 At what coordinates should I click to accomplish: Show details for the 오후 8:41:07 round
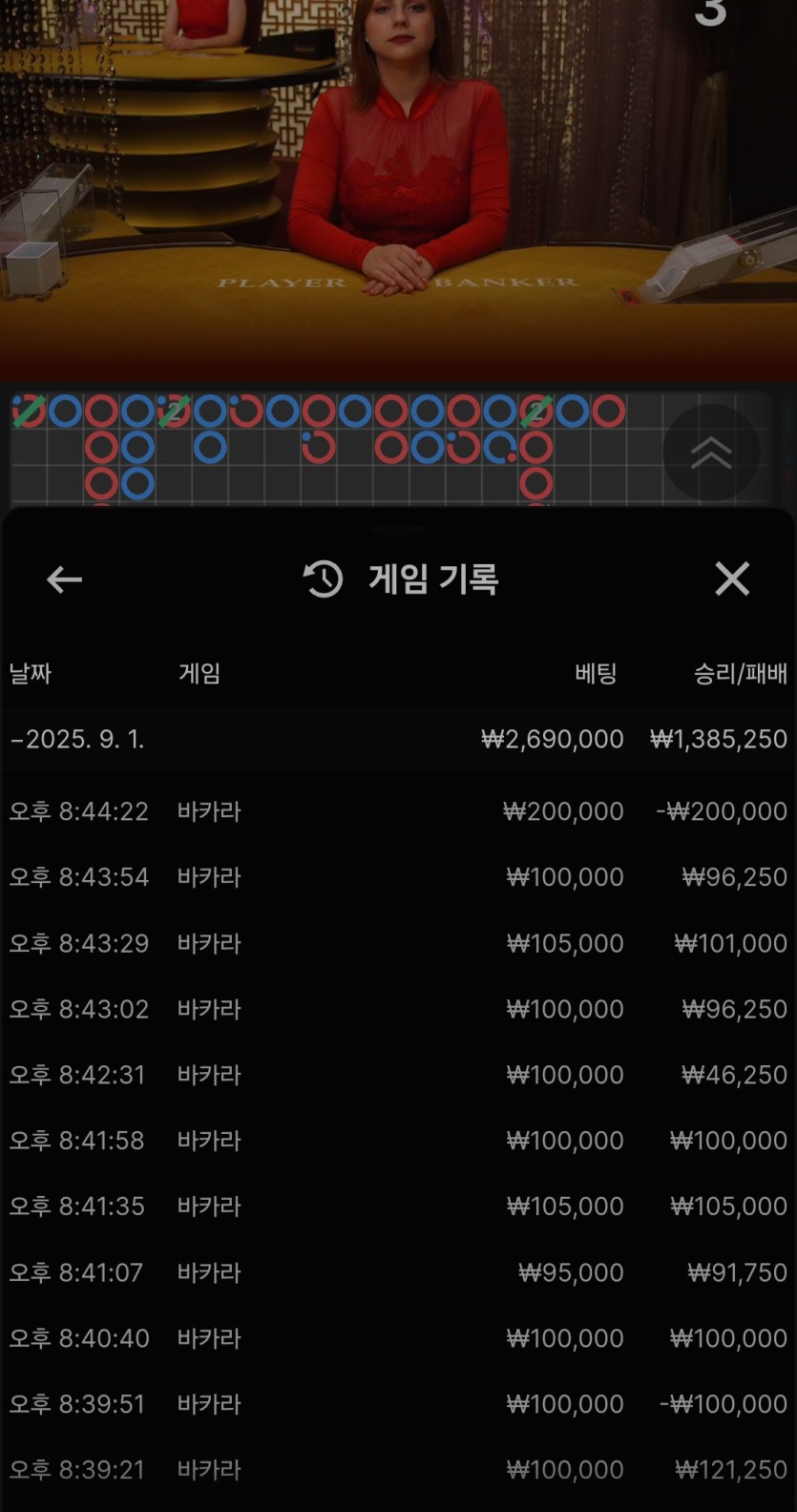pyautogui.click(x=398, y=1272)
